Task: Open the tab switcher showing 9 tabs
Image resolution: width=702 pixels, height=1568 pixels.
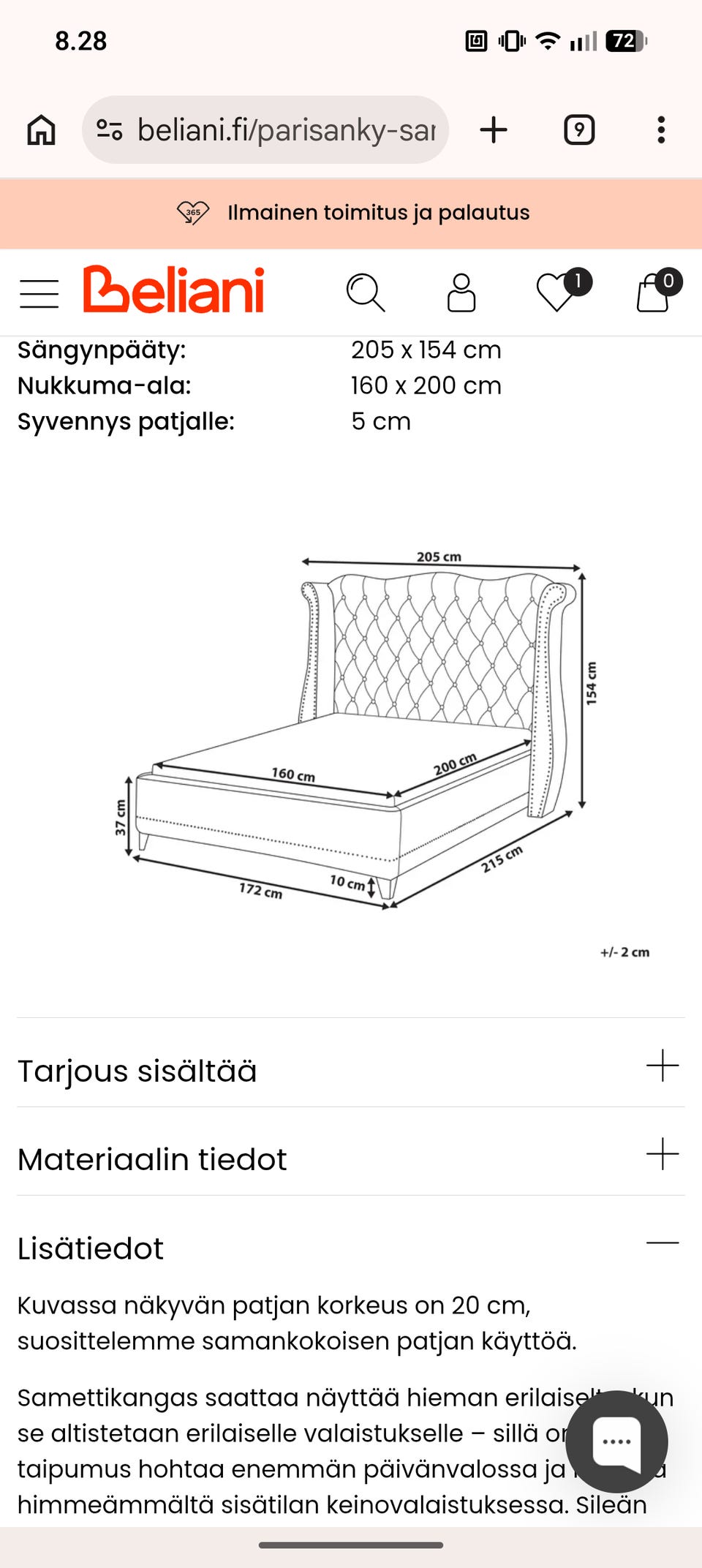Action: [579, 130]
